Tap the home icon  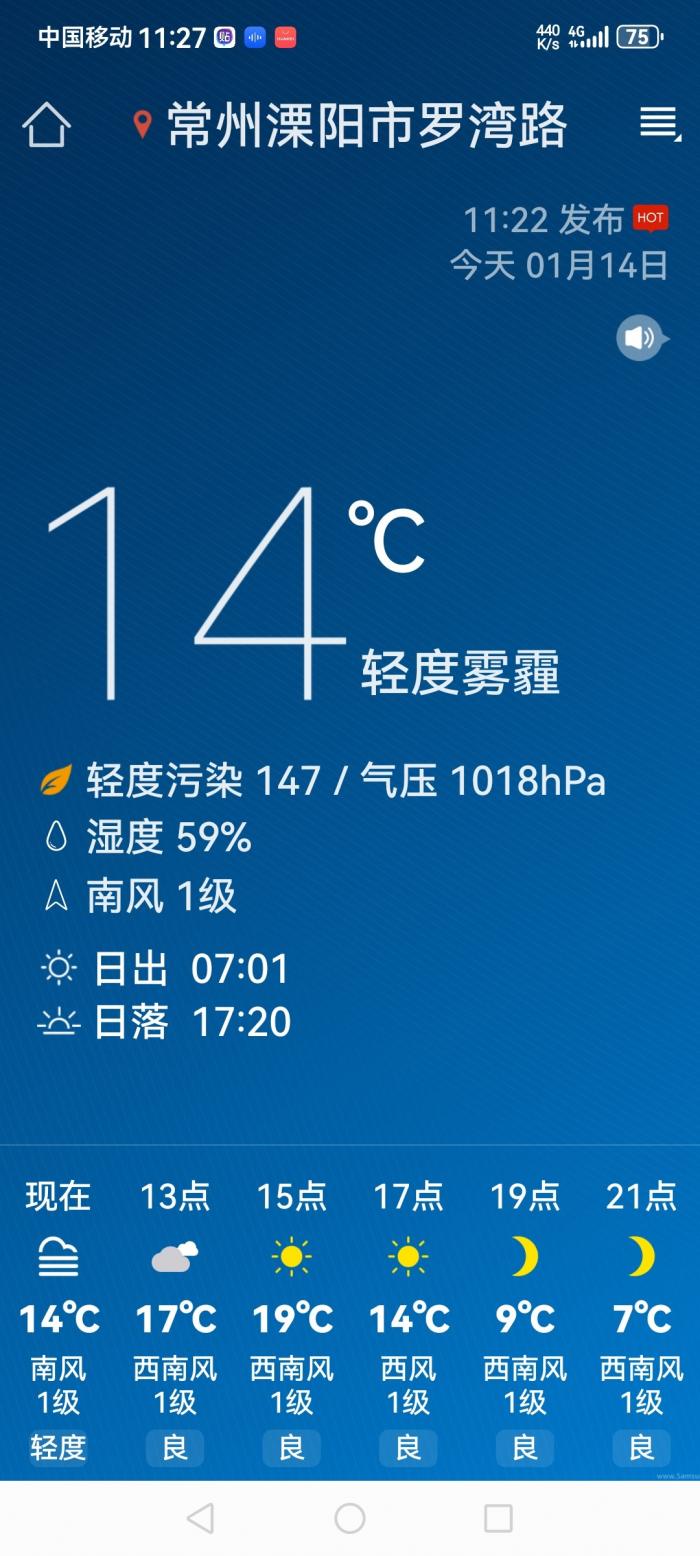(46, 126)
